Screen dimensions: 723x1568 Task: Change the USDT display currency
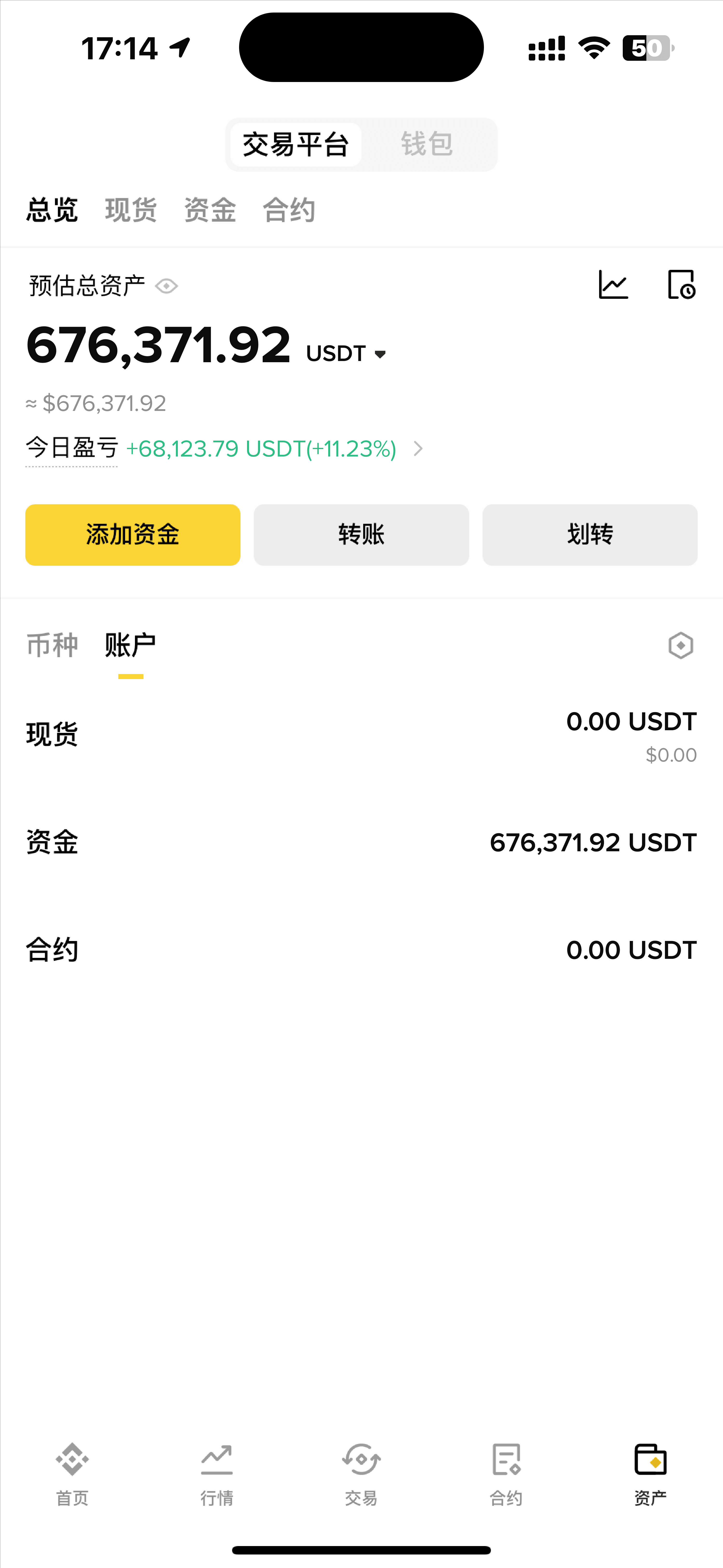coord(347,354)
